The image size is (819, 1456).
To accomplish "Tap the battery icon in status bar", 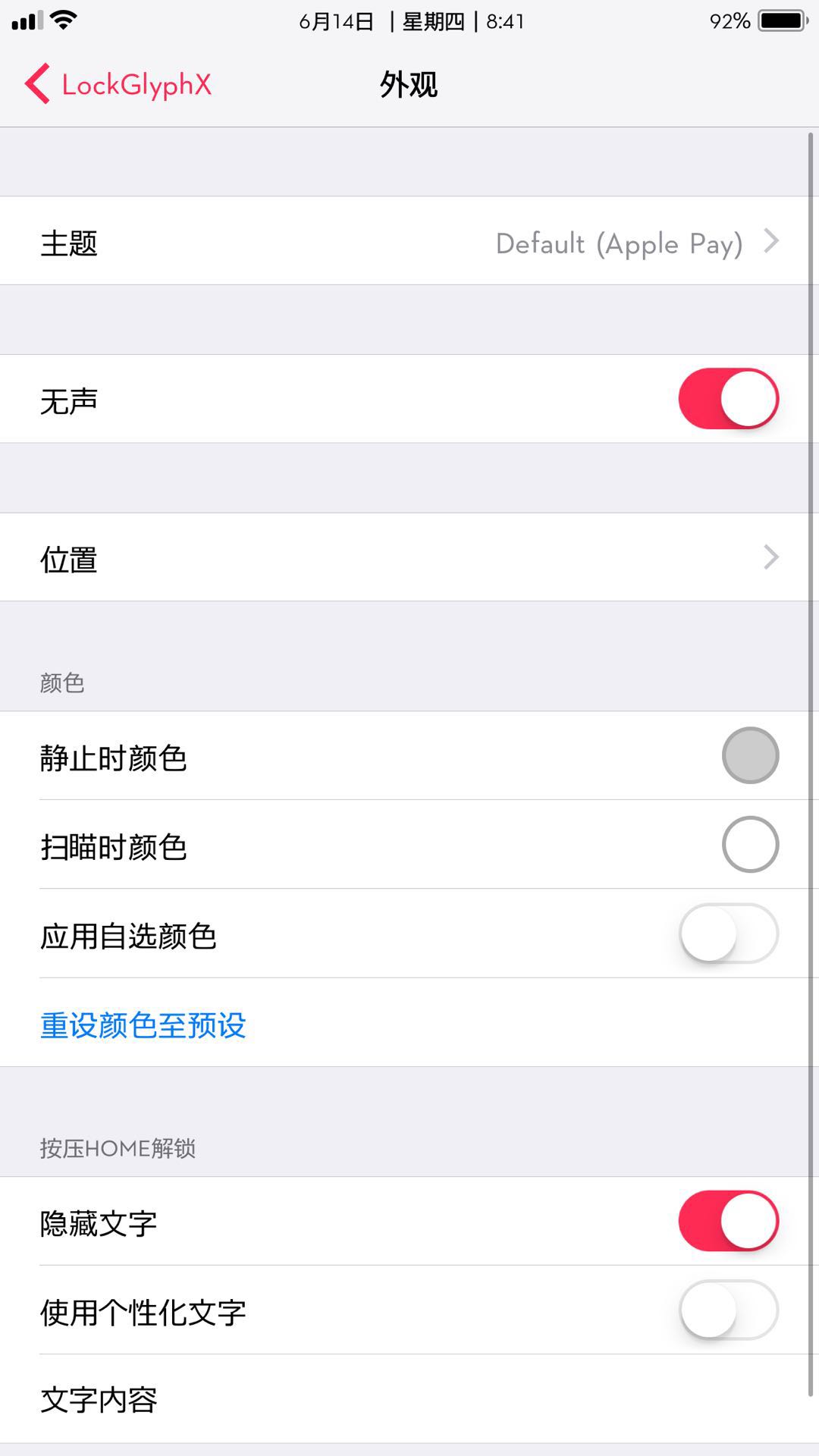I will point(781,20).
